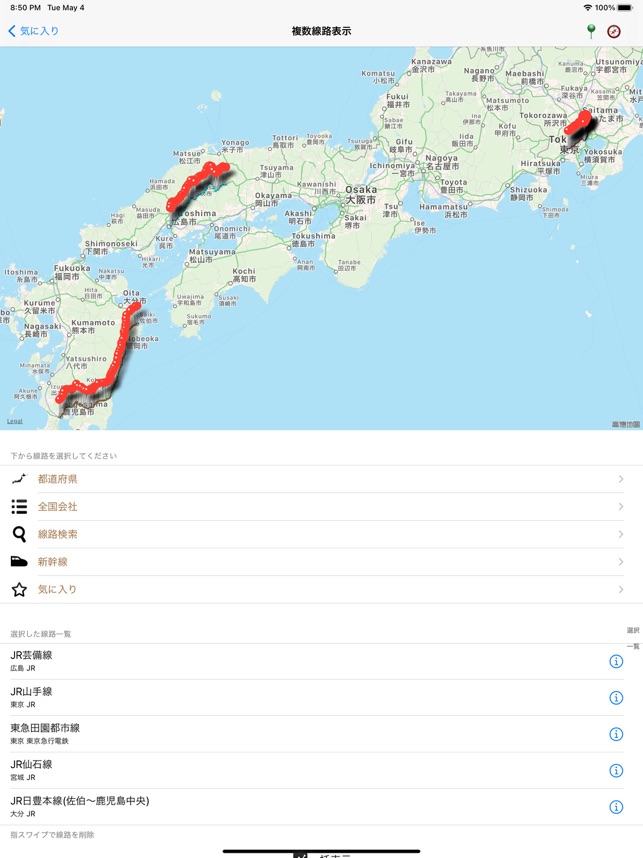Open 気に入り favorites row
This screenshot has height=858, width=643.
point(320,589)
